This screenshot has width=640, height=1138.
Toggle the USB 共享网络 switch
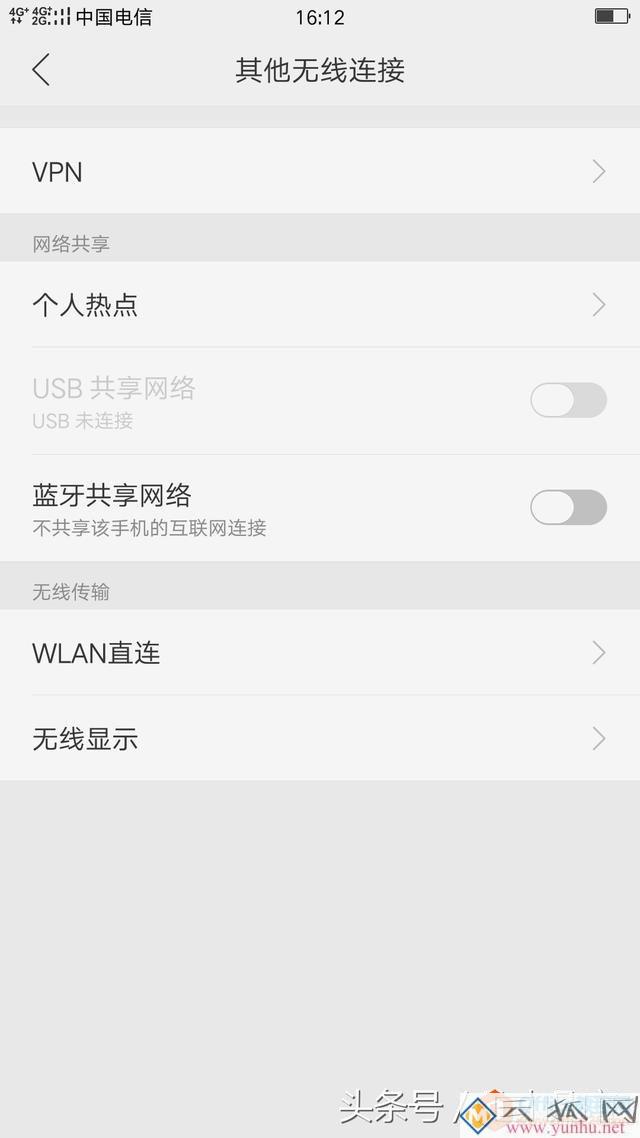[568, 400]
